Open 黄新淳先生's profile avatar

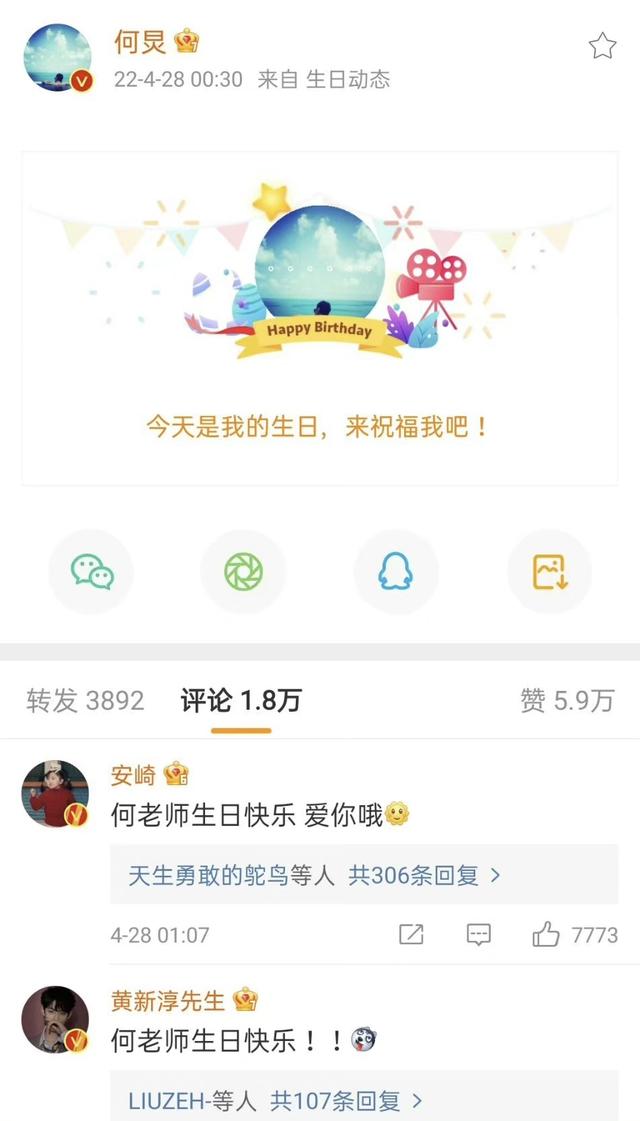point(55,1018)
